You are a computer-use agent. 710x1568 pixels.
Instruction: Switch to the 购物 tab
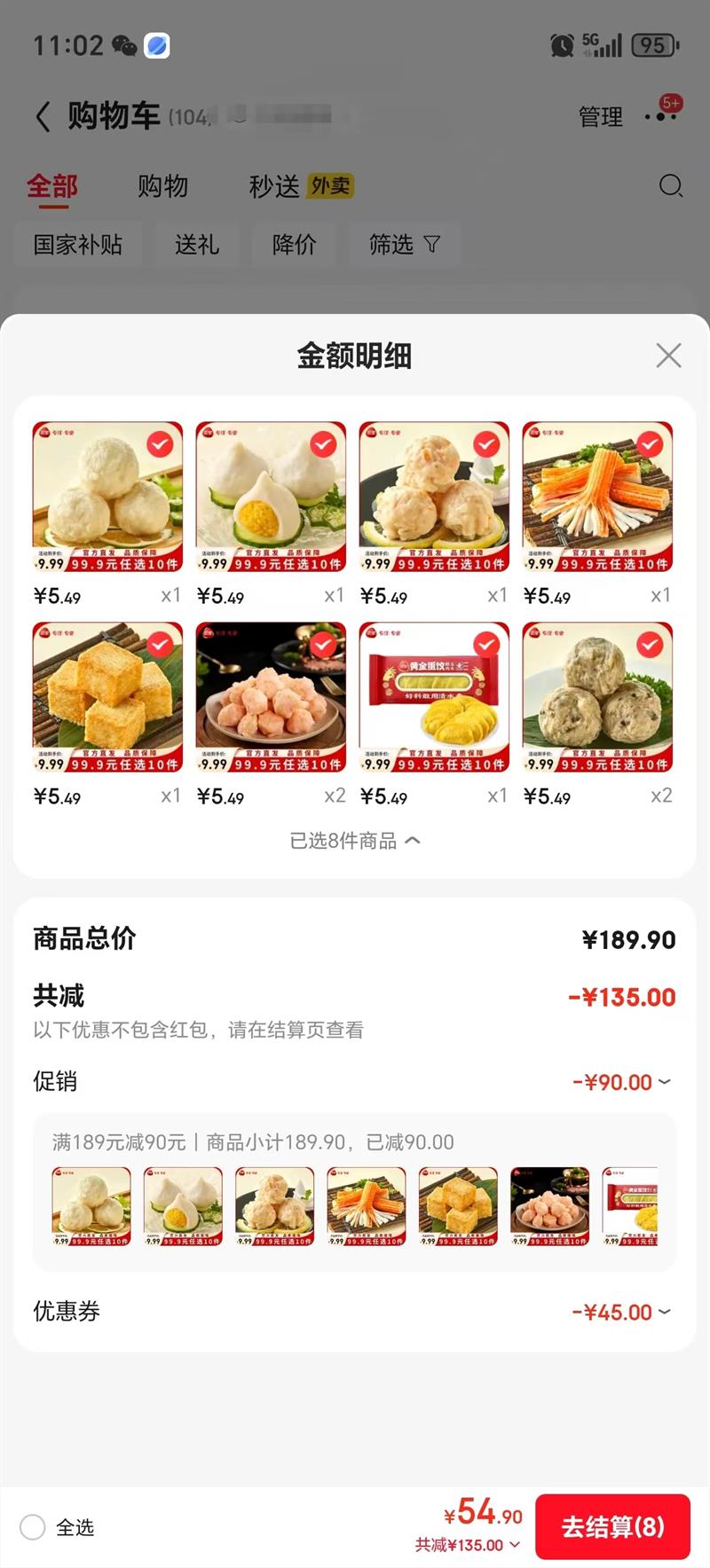162,186
